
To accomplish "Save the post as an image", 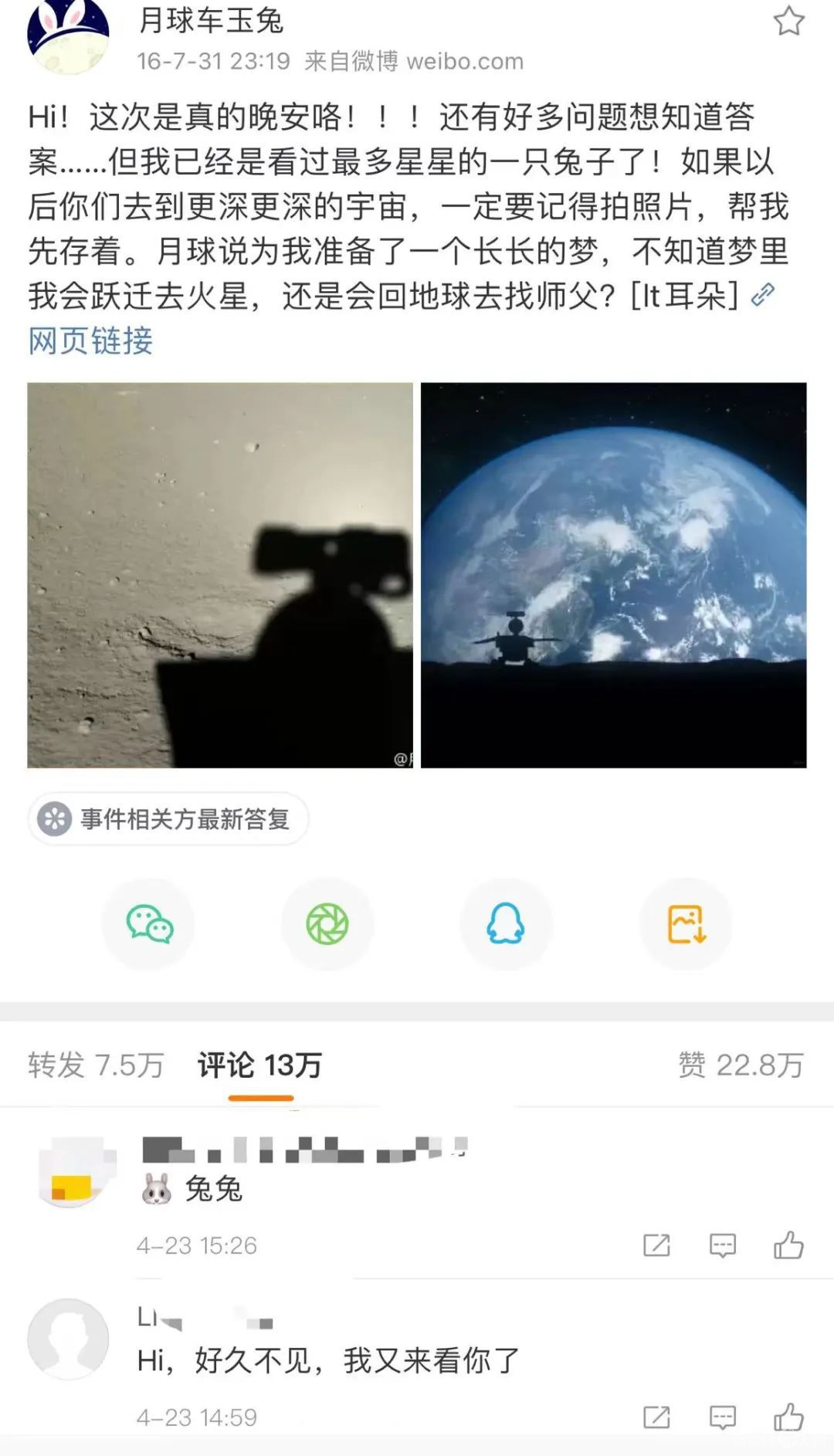I will [x=686, y=924].
